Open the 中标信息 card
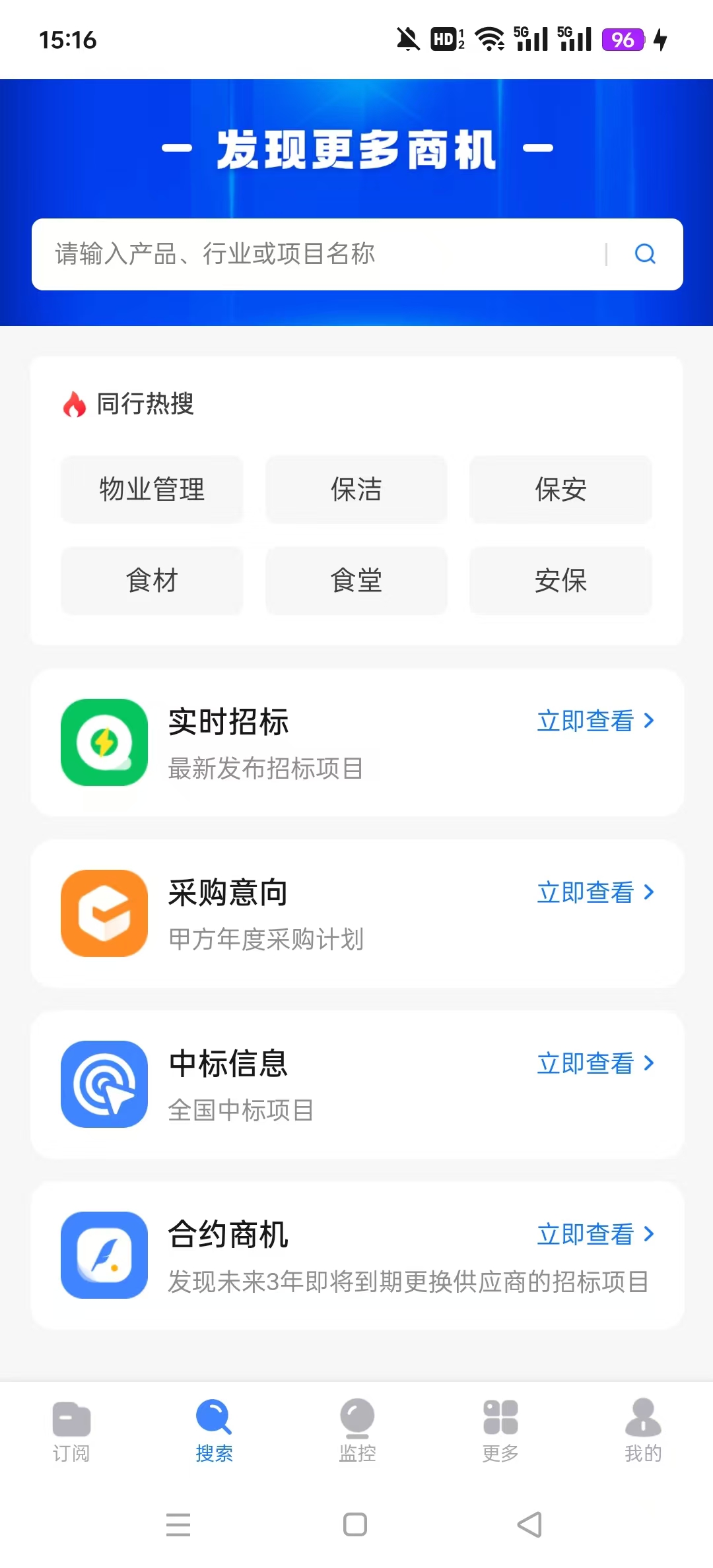This screenshot has height=1568, width=713. pyautogui.click(x=356, y=1084)
